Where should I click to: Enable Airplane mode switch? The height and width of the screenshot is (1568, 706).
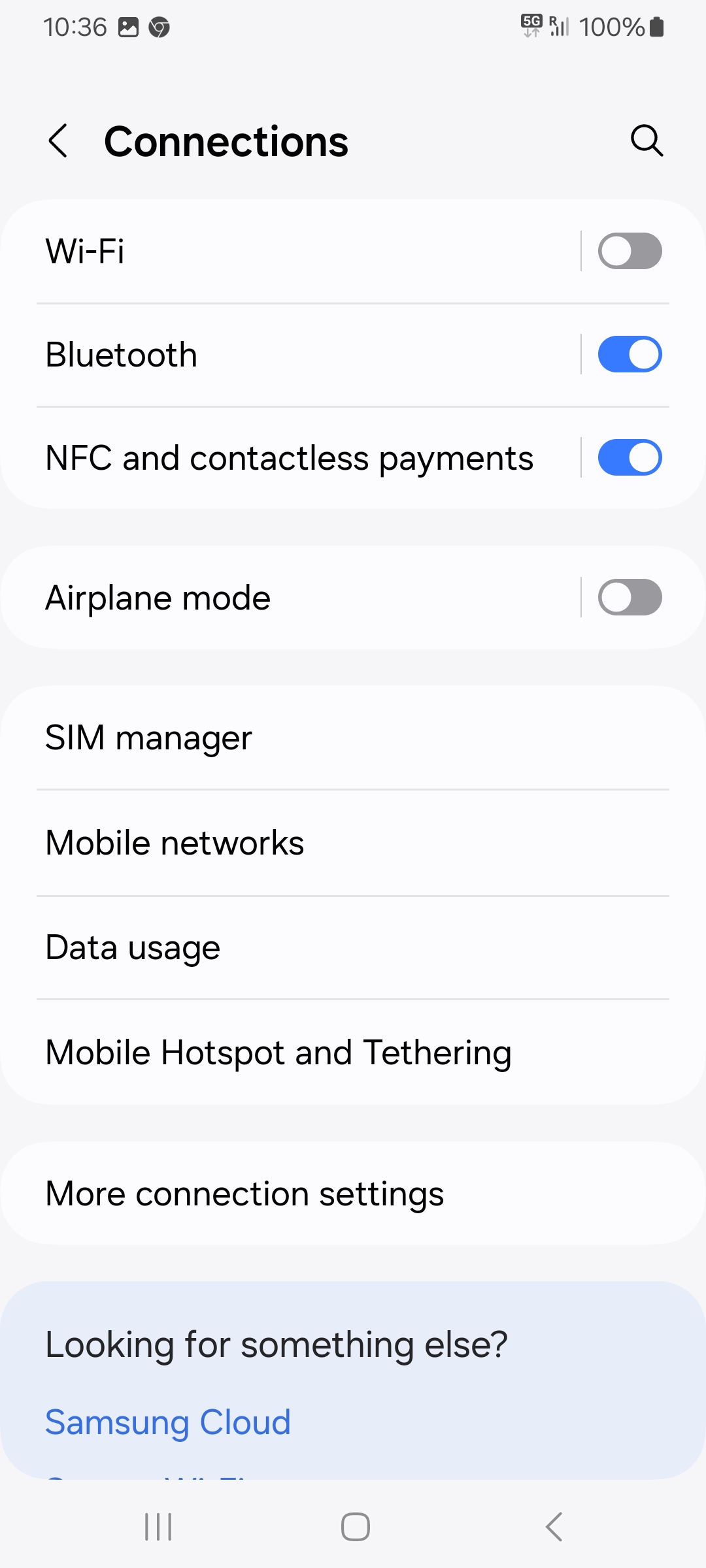click(630, 598)
